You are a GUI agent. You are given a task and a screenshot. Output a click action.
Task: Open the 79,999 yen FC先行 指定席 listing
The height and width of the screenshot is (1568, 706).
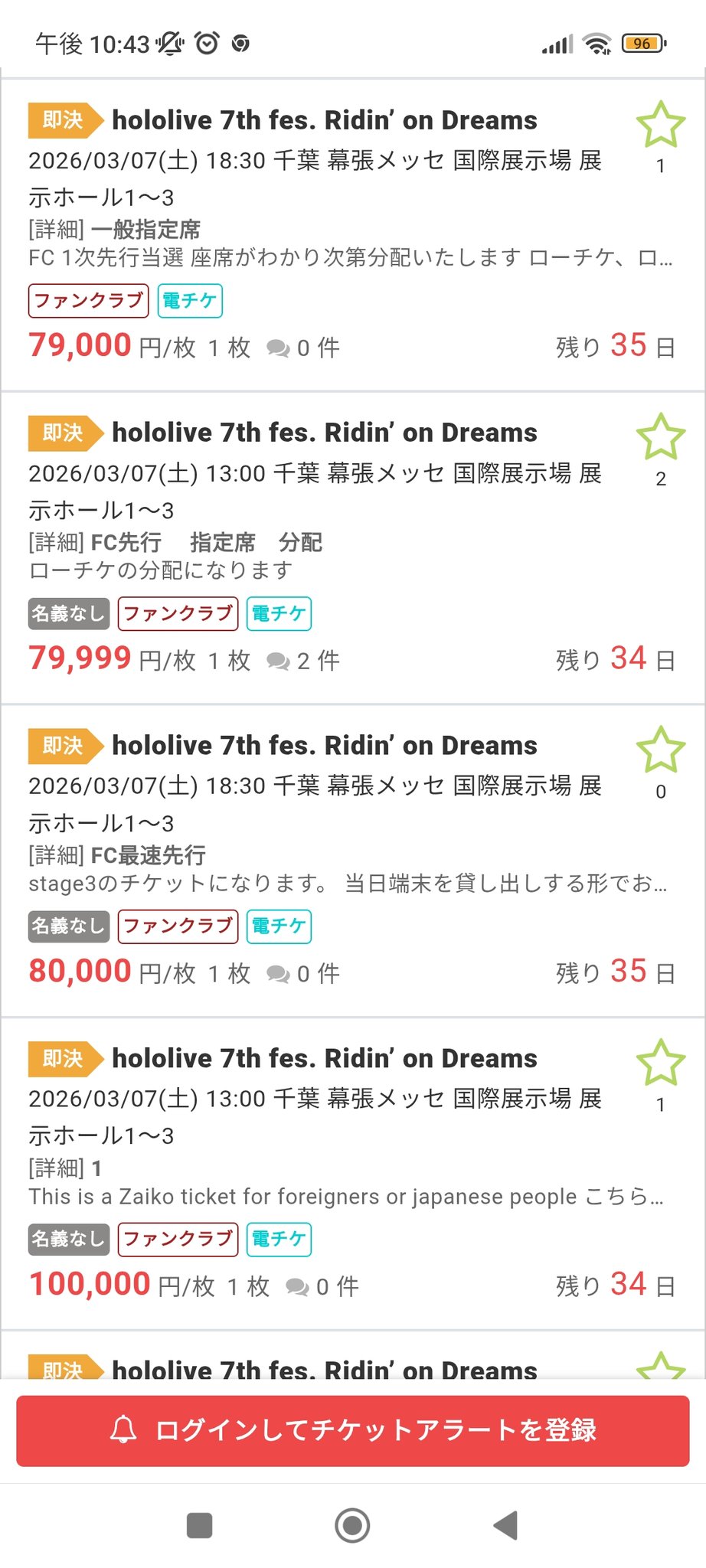[353, 548]
